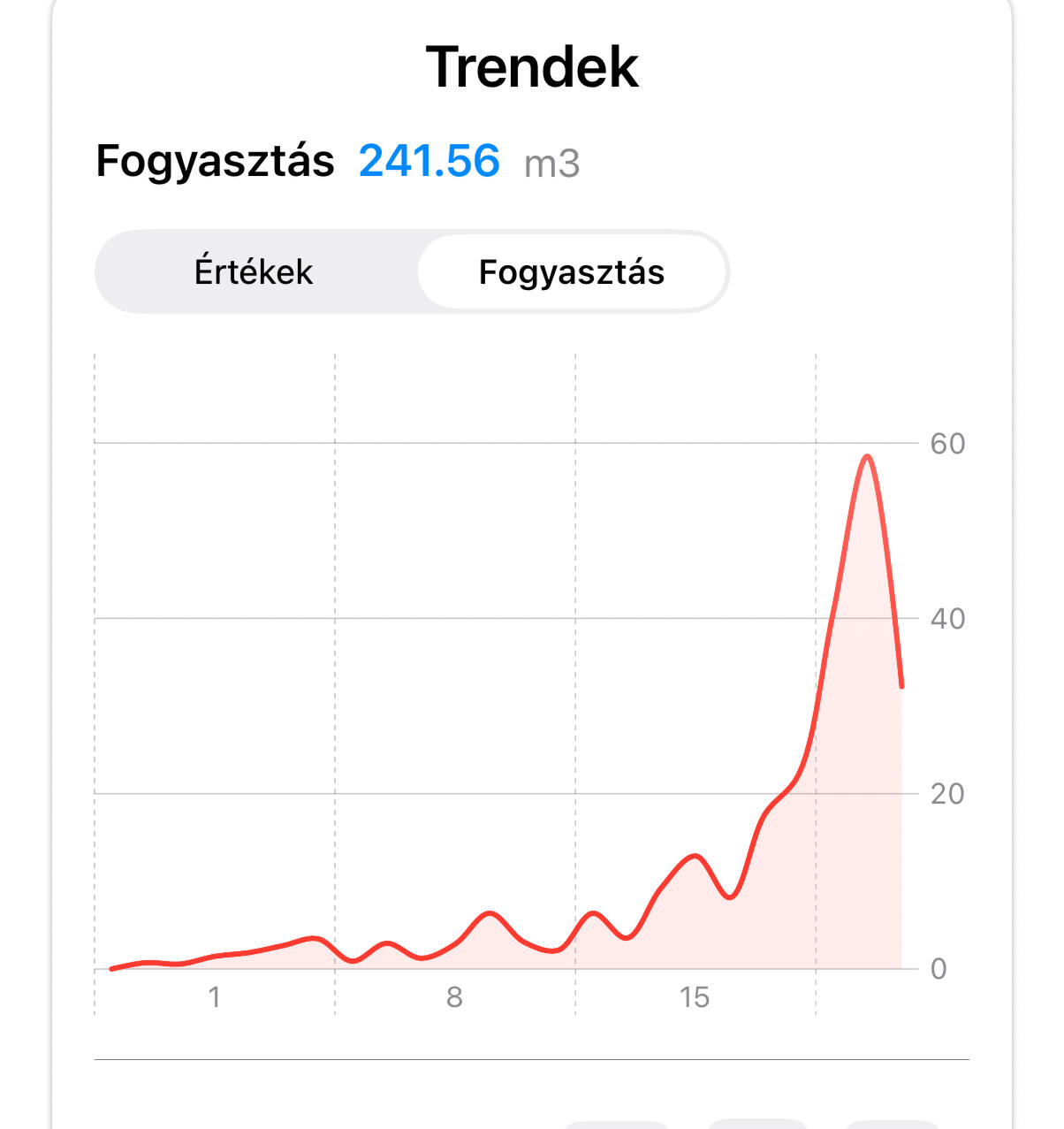Switch to the Értékek segment
The height and width of the screenshot is (1129, 1064).
tap(254, 271)
